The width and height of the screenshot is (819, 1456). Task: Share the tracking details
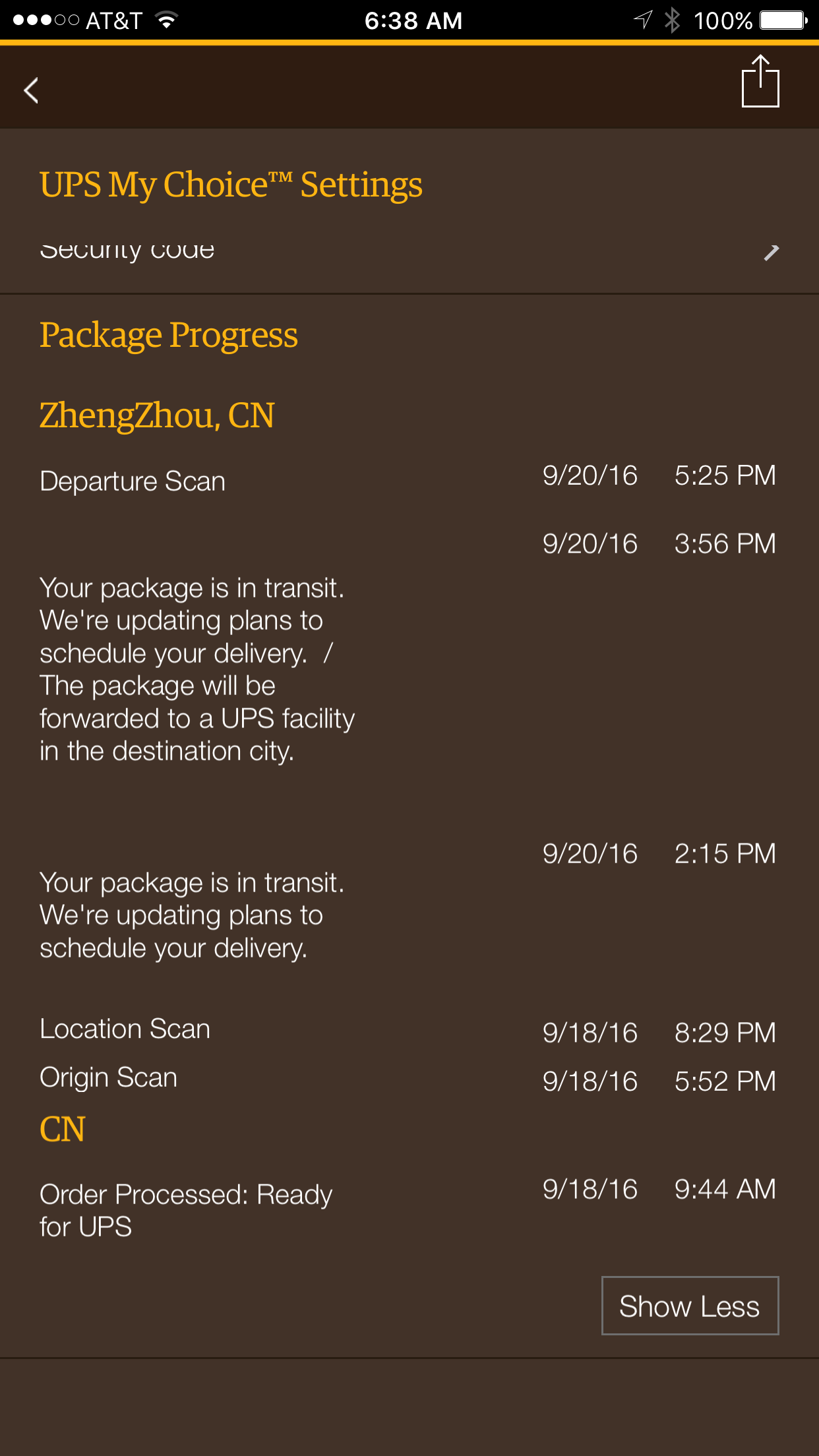tap(760, 81)
